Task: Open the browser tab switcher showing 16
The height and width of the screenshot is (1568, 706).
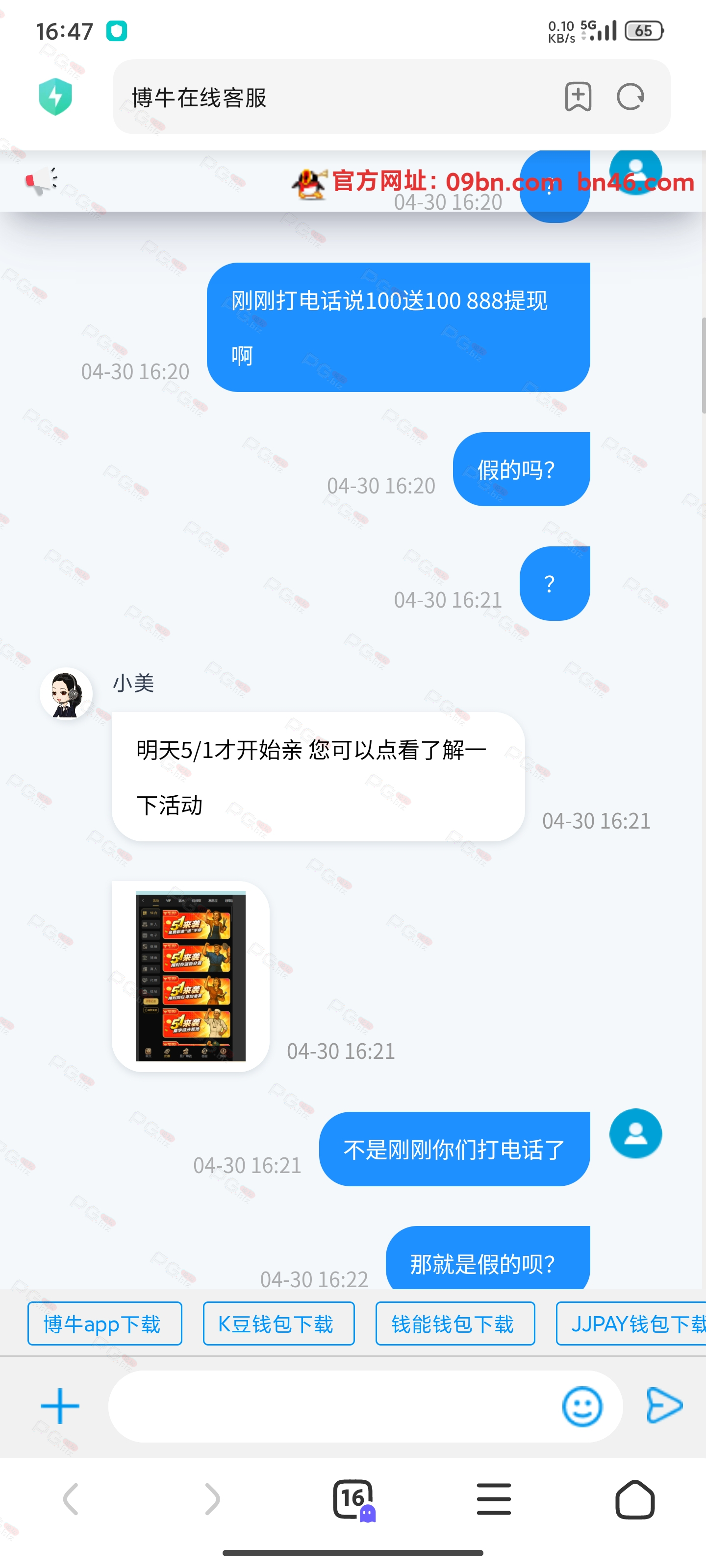Action: (x=353, y=1499)
